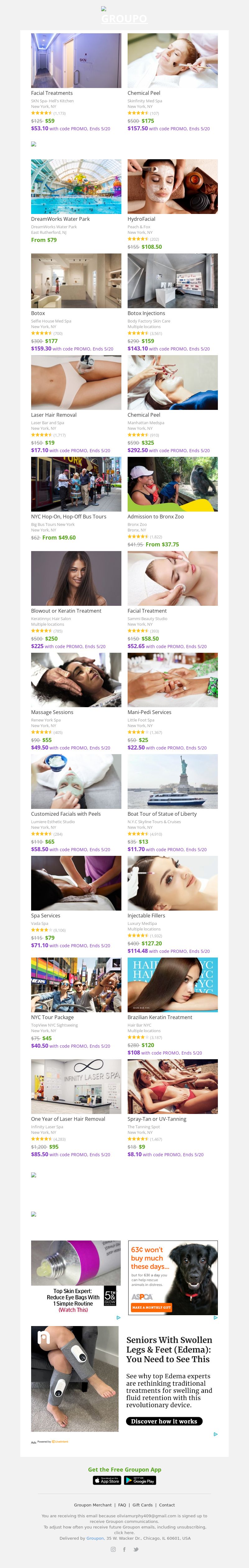View the DreamWorks Water Park offer
Image resolution: width=249 pixels, height=1568 pixels.
76,187
